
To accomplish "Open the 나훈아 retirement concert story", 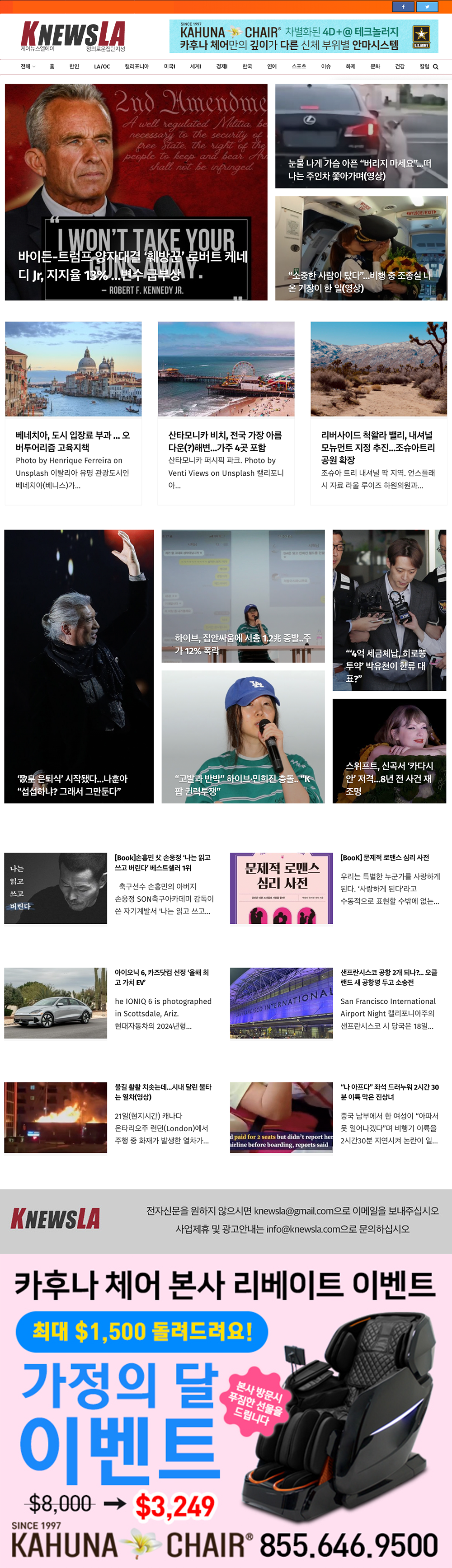I will (x=72, y=784).
